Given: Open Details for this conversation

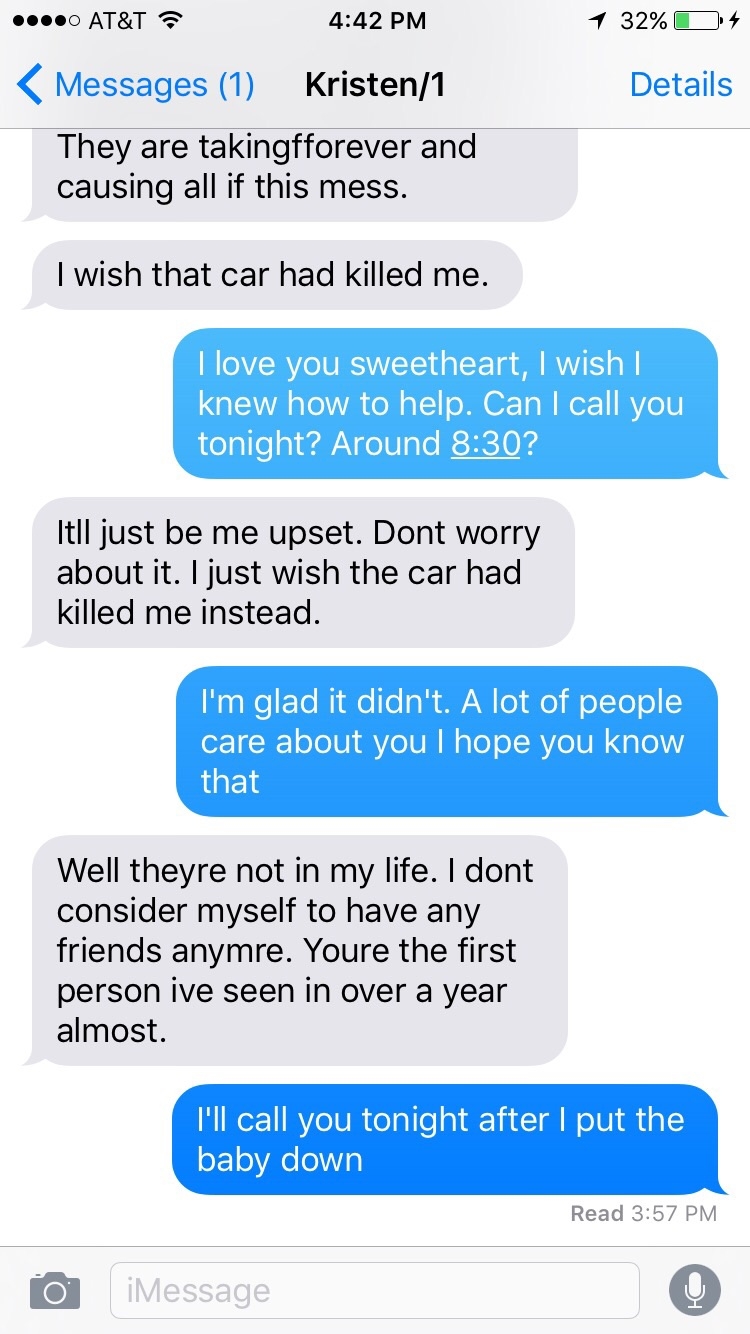Looking at the screenshot, I should (x=680, y=85).
